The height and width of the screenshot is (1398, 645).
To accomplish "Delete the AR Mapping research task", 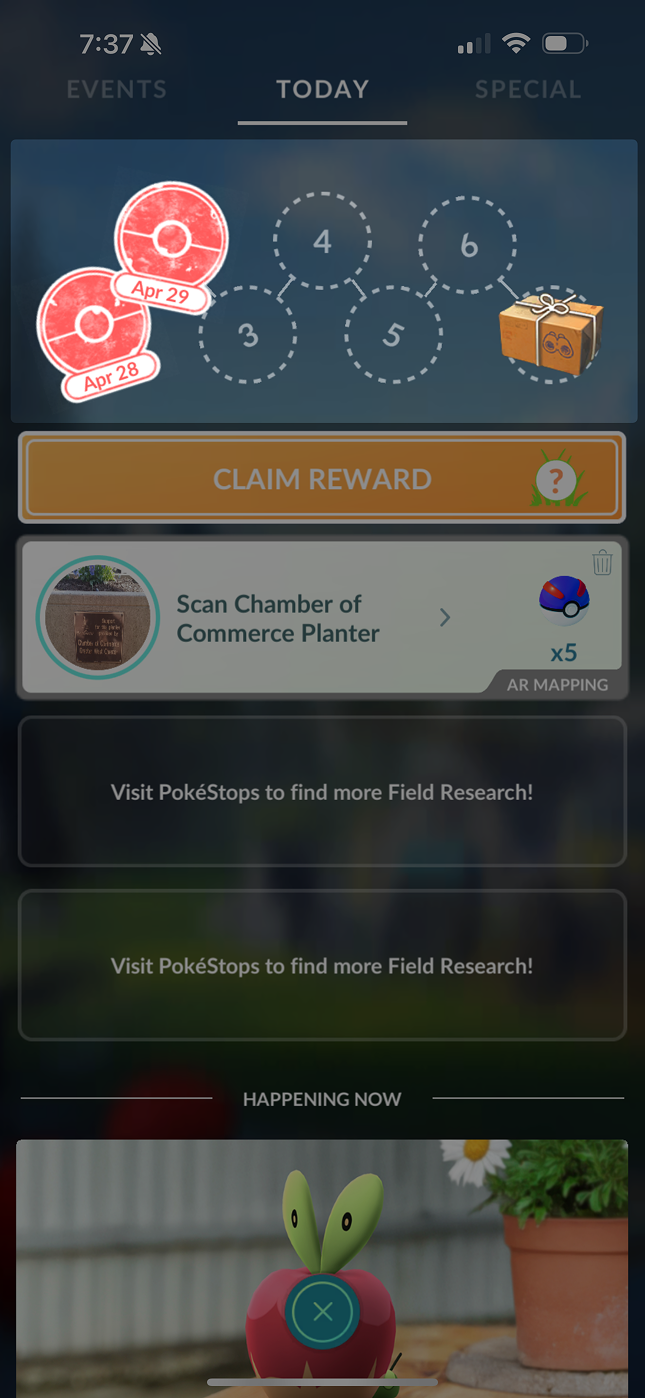I will click(602, 564).
